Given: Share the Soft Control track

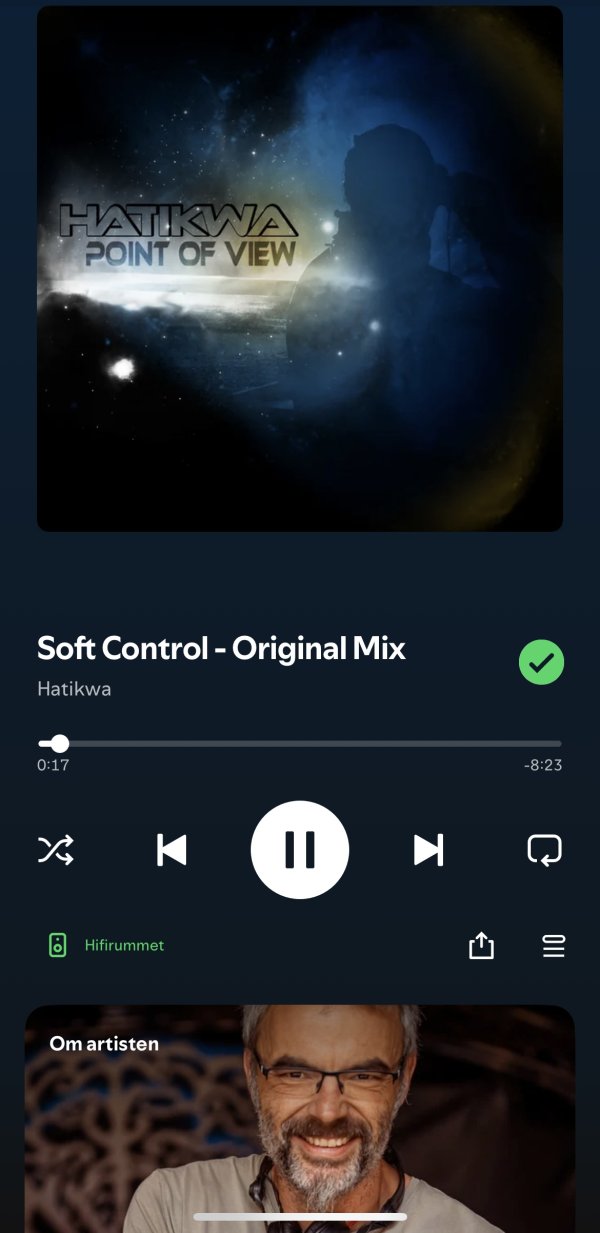Looking at the screenshot, I should (x=481, y=945).
